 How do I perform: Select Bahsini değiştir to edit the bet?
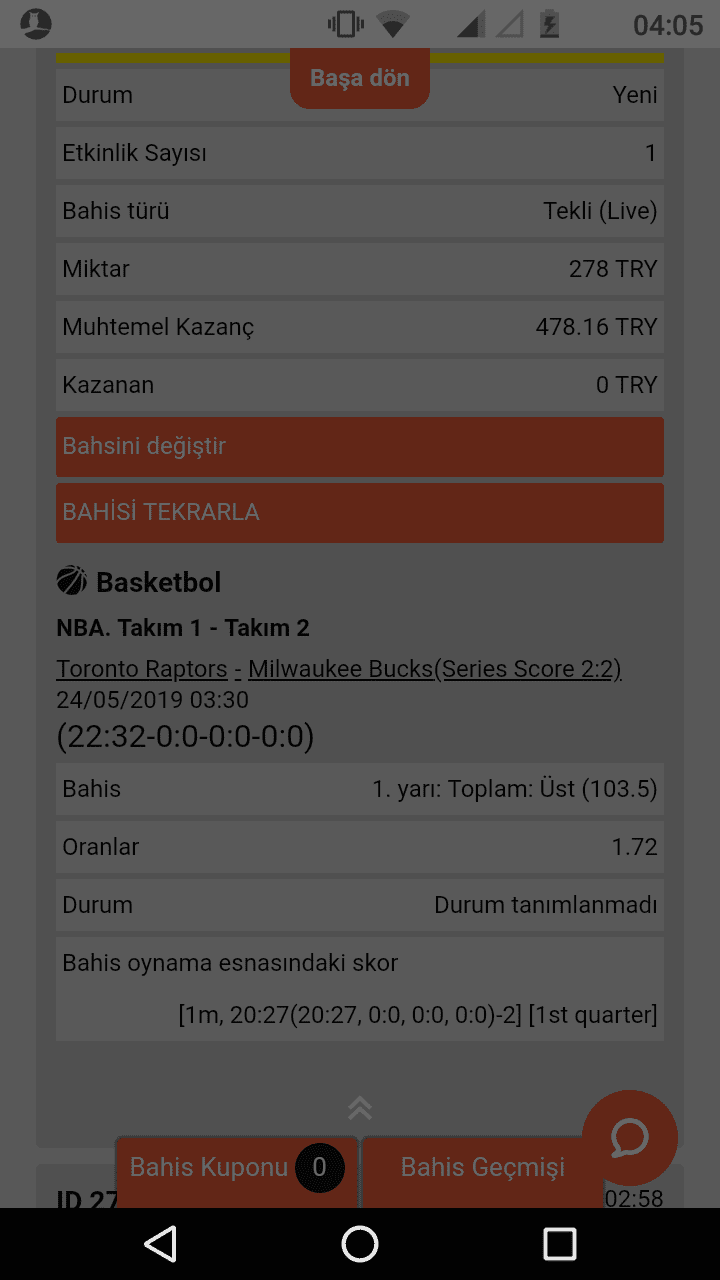[x=360, y=446]
